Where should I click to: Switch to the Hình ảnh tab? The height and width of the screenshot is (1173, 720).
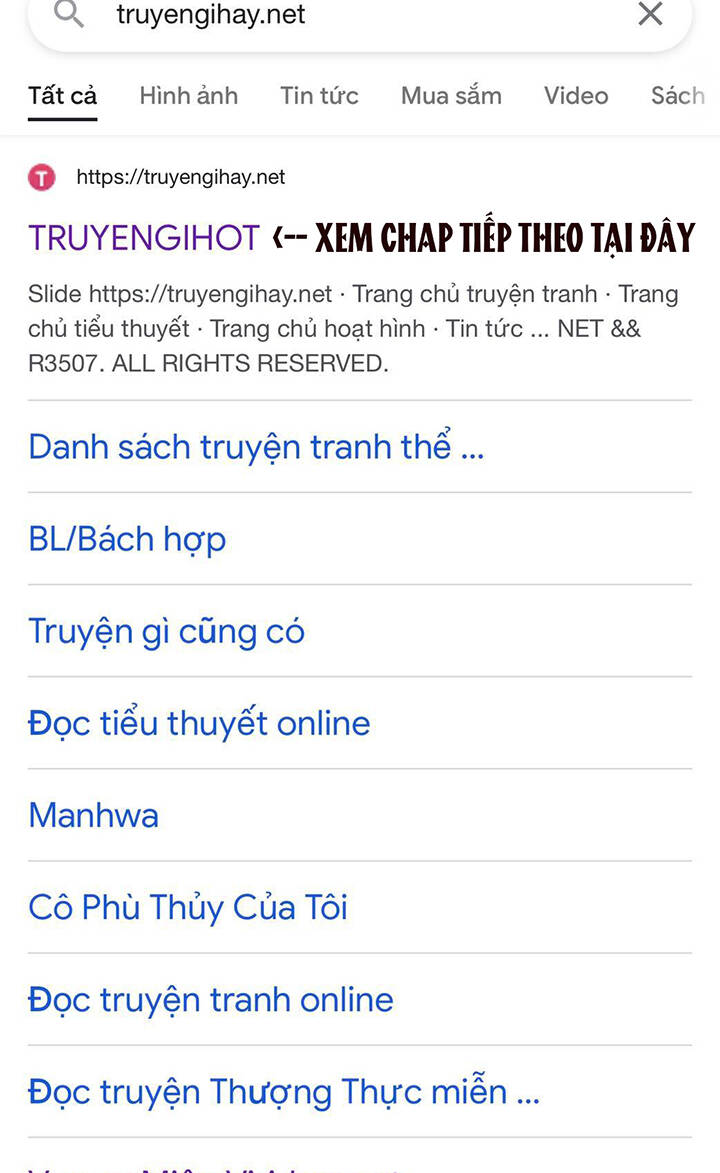click(x=188, y=96)
